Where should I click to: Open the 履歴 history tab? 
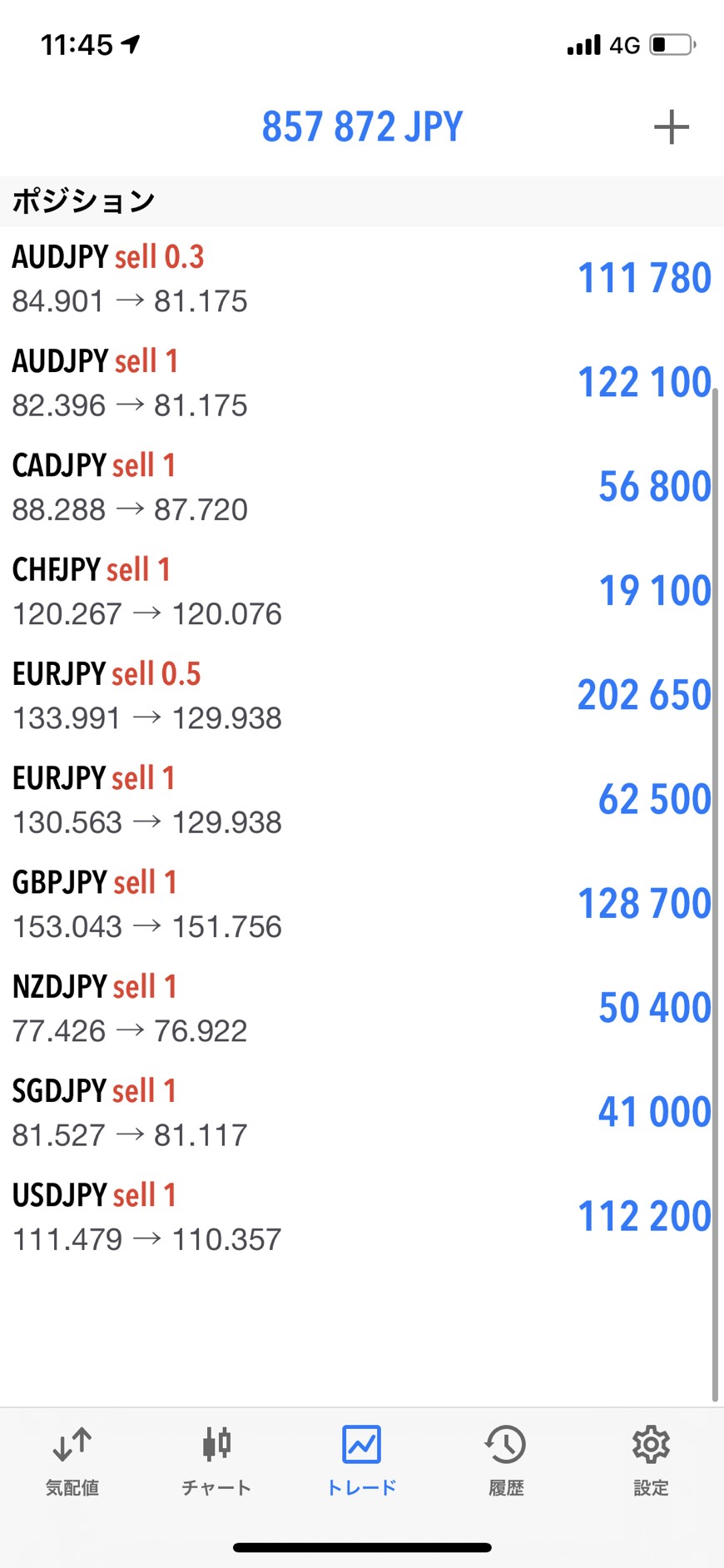(x=506, y=1461)
